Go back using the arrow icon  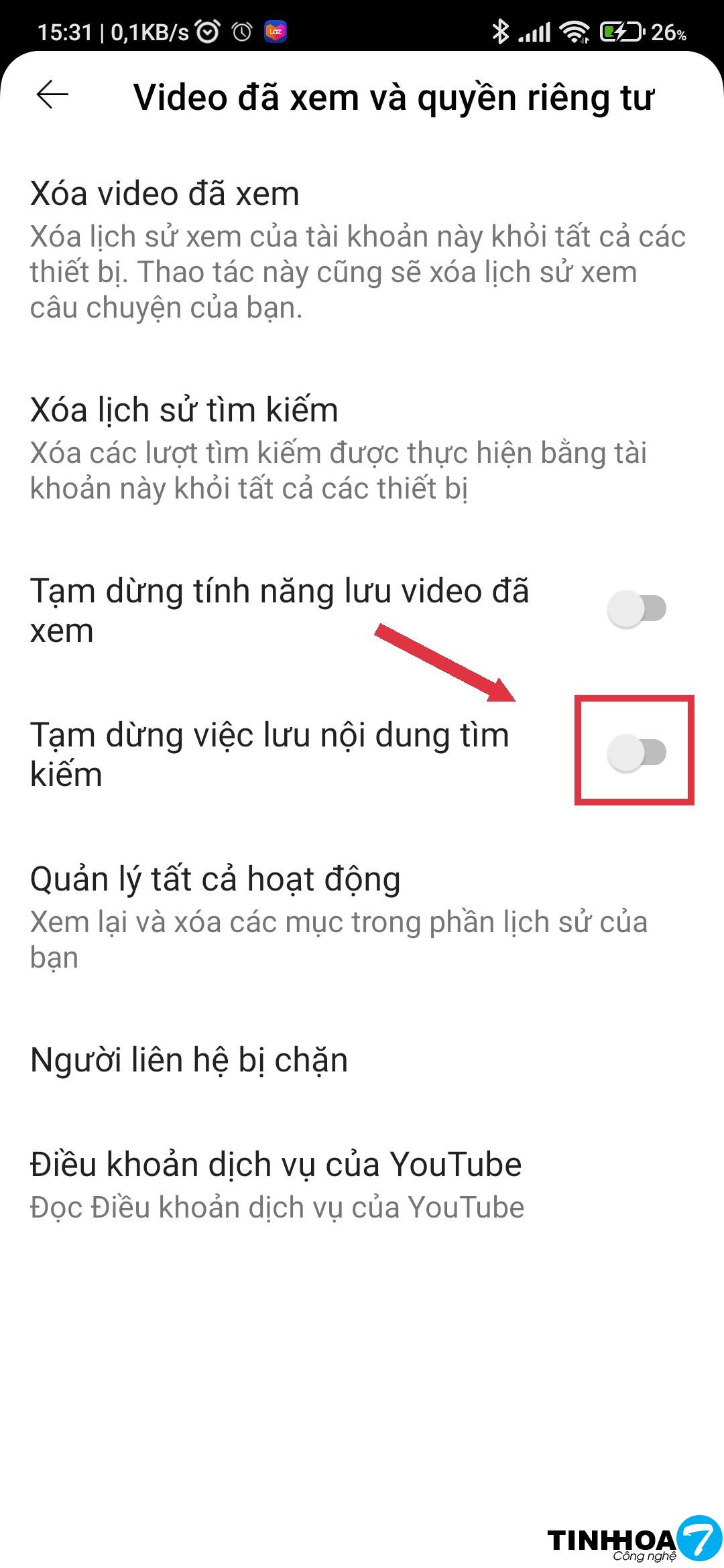pos(52,94)
